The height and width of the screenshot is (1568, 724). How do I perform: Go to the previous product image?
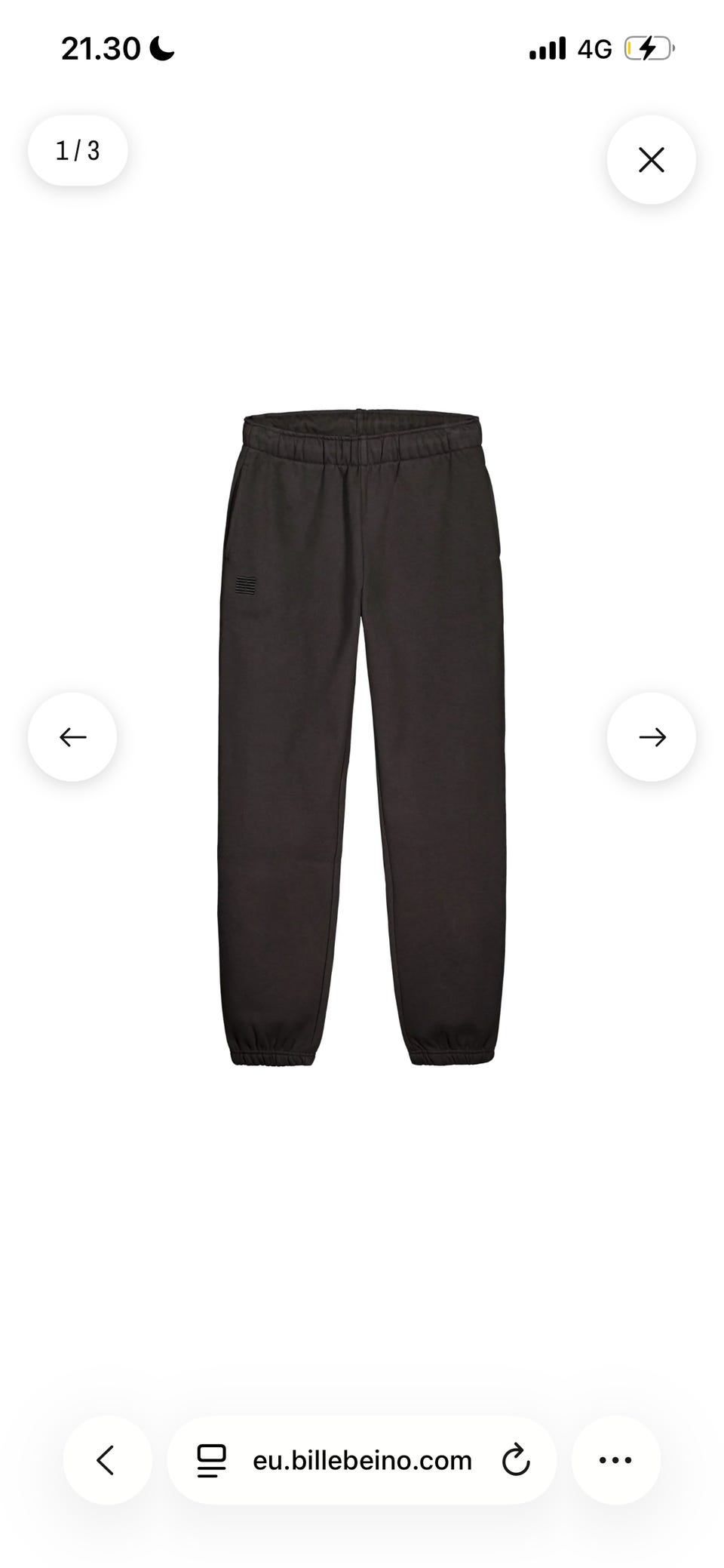coord(72,736)
